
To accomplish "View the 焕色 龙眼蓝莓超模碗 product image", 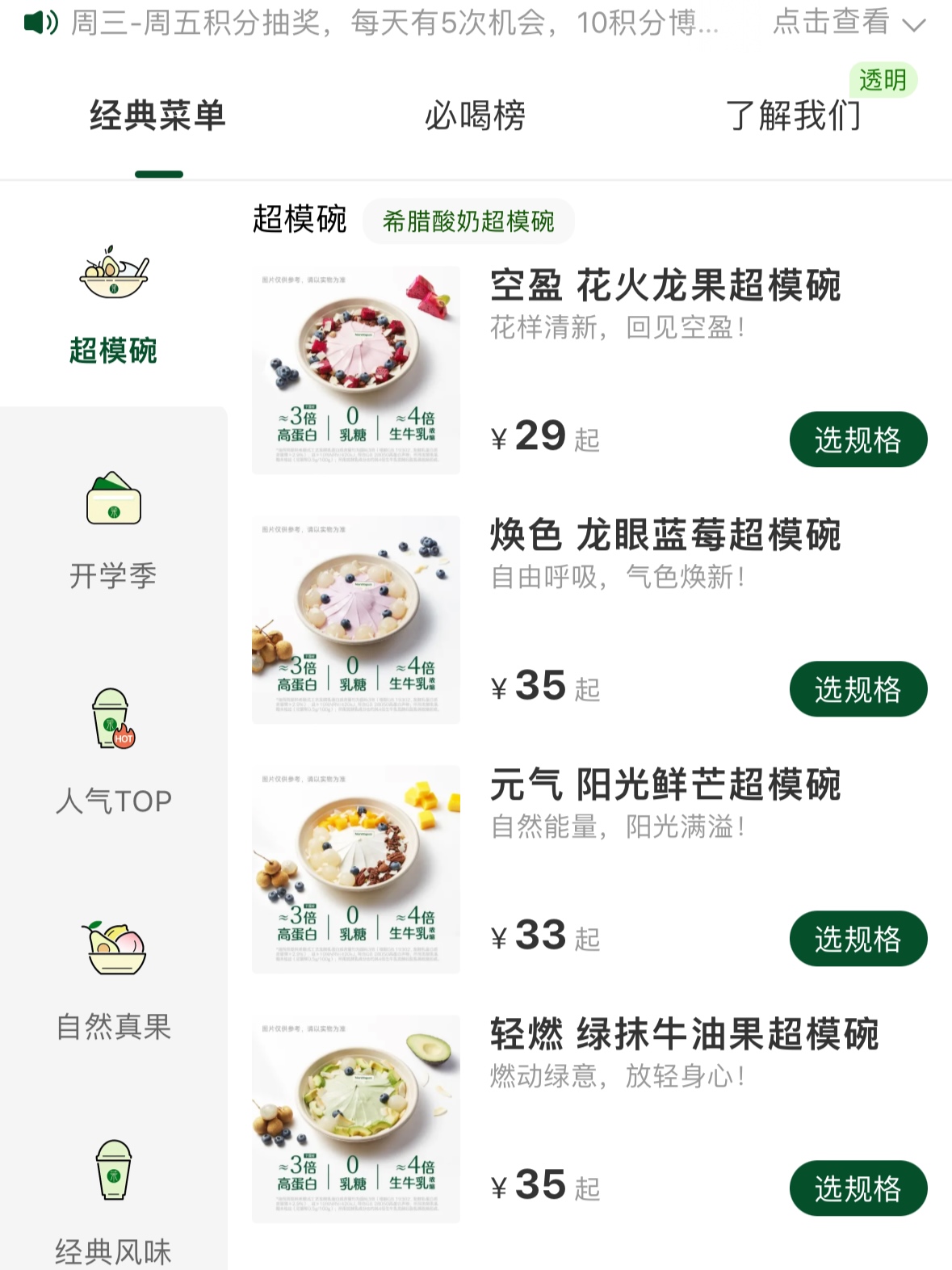I will click(355, 620).
